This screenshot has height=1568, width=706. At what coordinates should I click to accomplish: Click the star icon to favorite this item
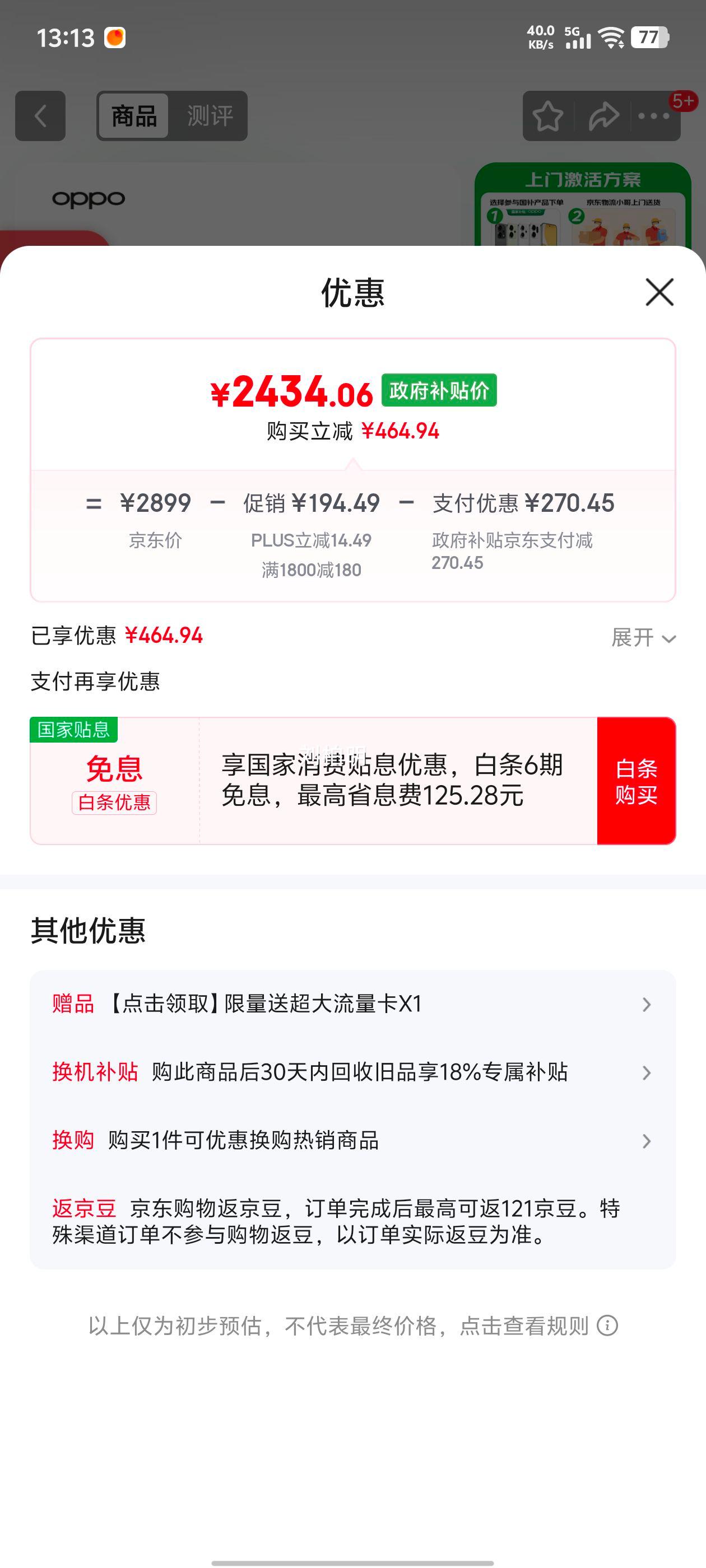pyautogui.click(x=548, y=116)
